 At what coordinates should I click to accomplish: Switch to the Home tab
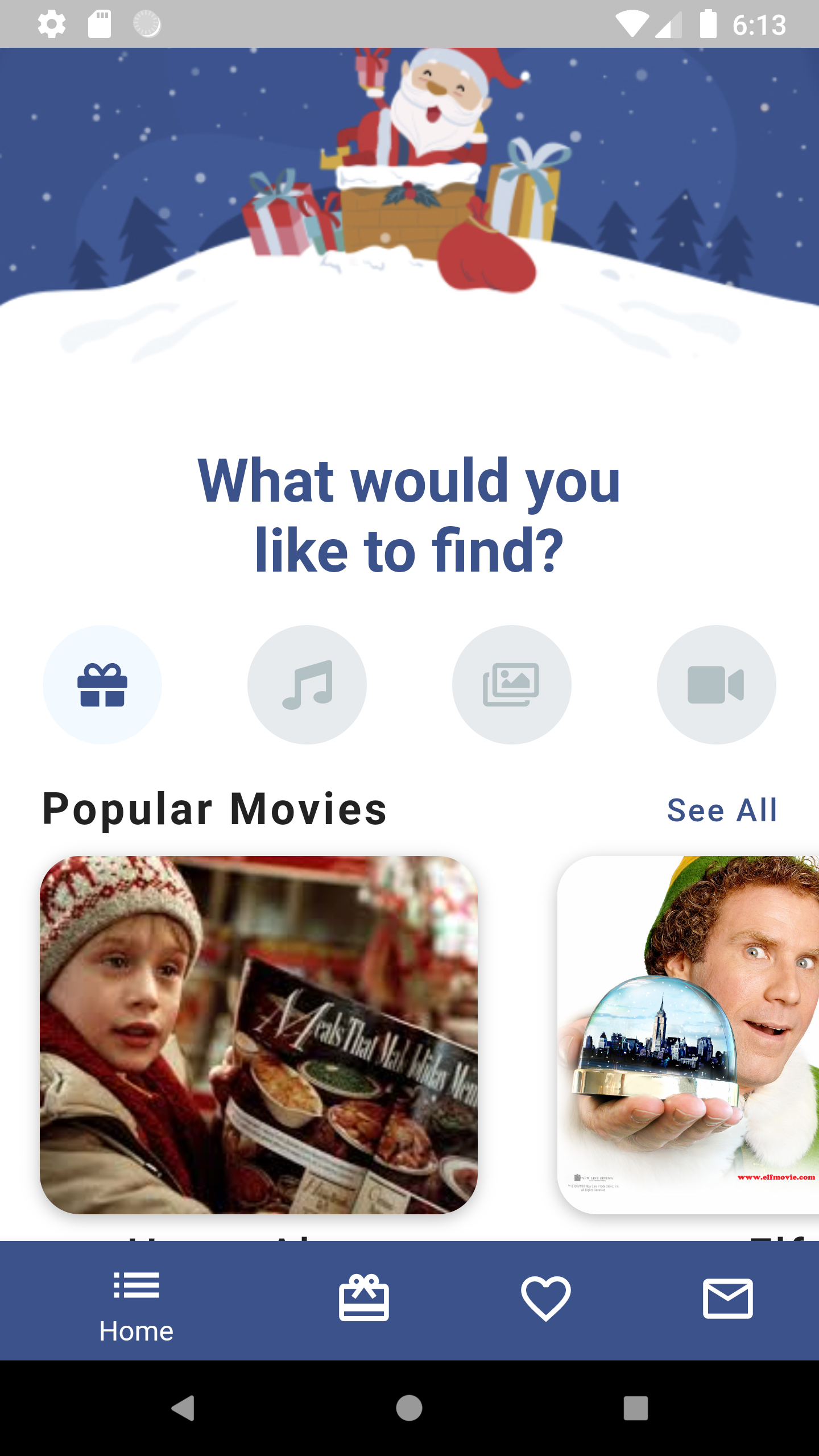136,1300
